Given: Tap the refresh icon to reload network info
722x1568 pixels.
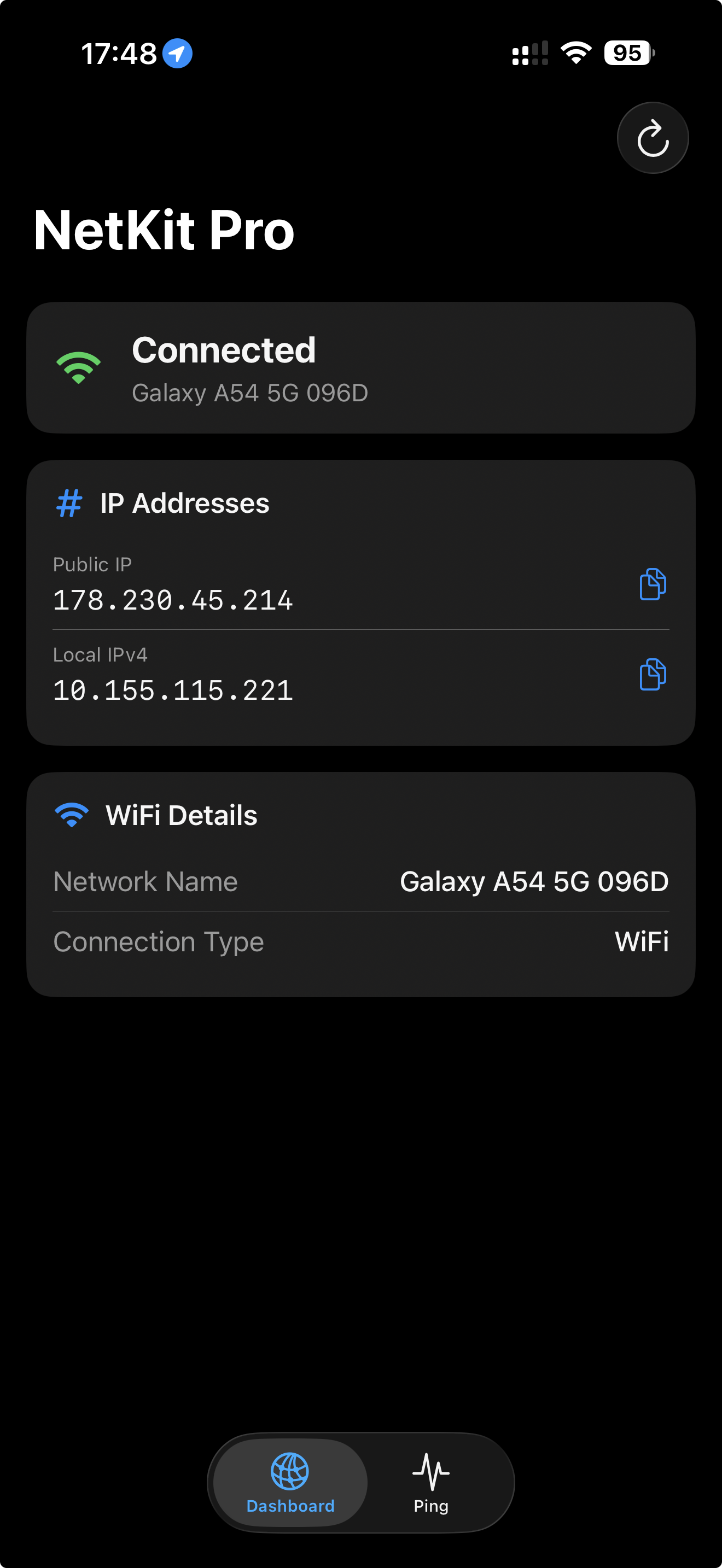Looking at the screenshot, I should tap(652, 138).
